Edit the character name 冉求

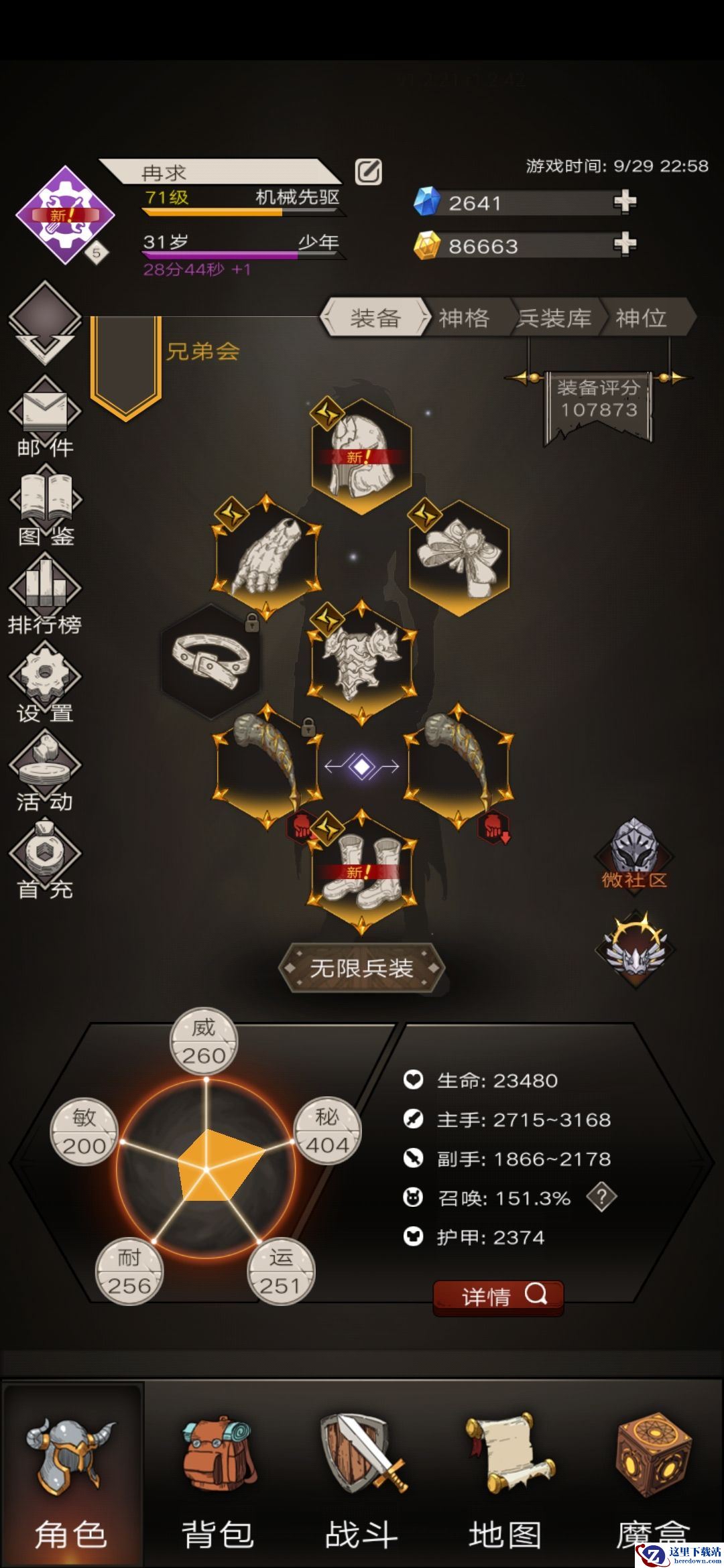(368, 172)
